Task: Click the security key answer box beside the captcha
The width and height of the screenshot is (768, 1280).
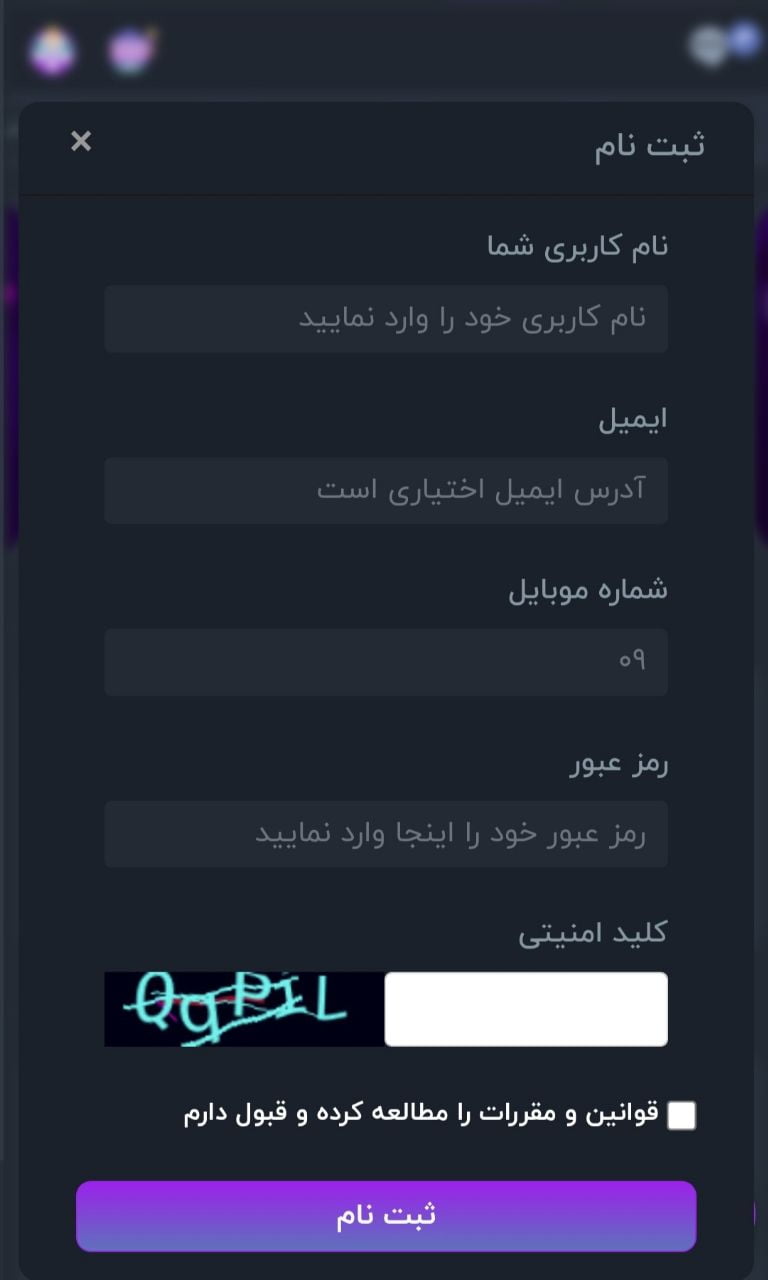Action: click(527, 1008)
